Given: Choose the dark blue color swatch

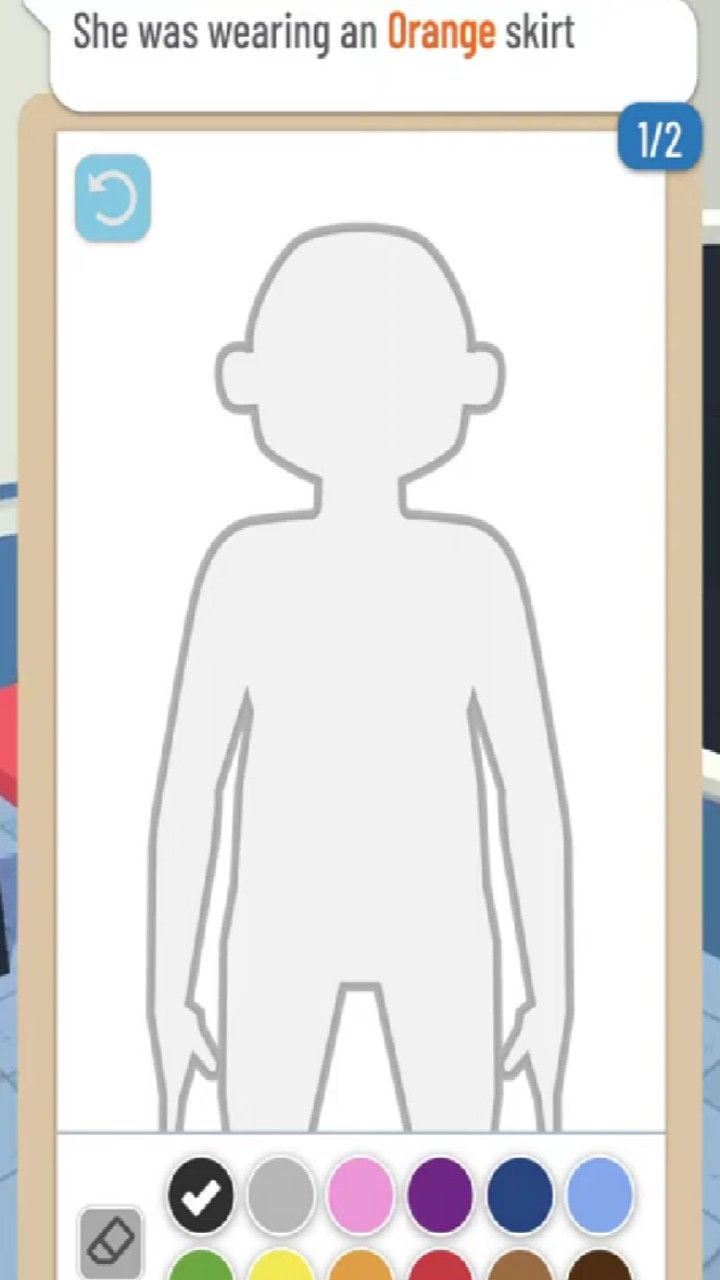Looking at the screenshot, I should [520, 1195].
